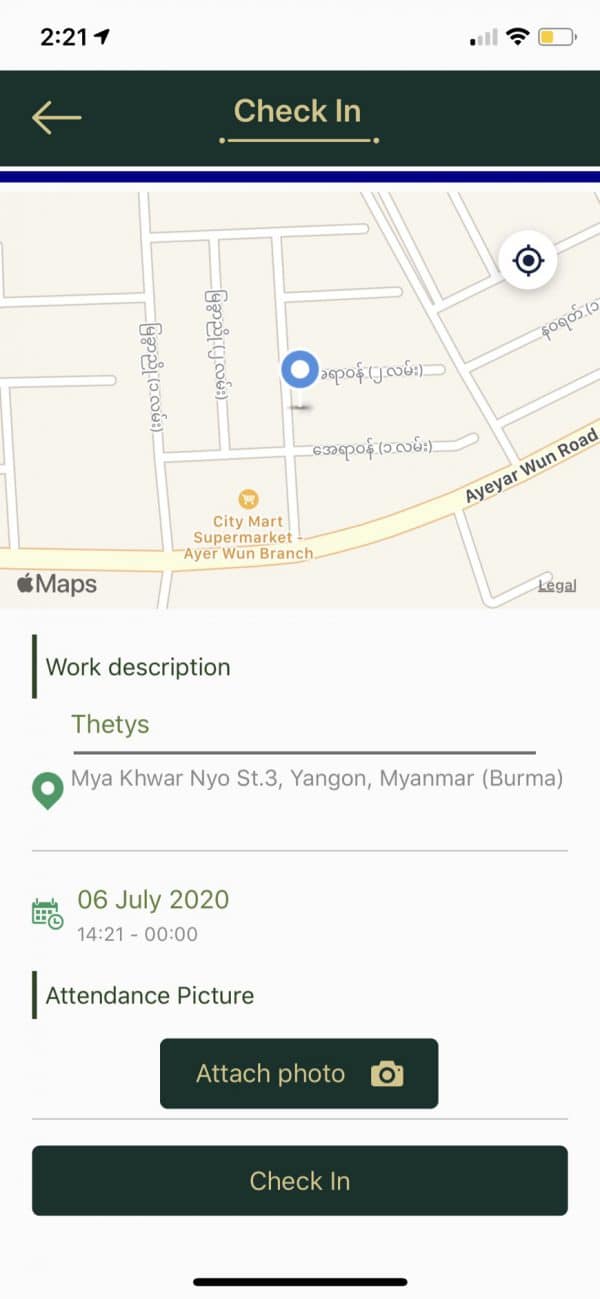Viewport: 600px width, 1299px height.
Task: Submit the Check In button
Action: coord(300,1181)
